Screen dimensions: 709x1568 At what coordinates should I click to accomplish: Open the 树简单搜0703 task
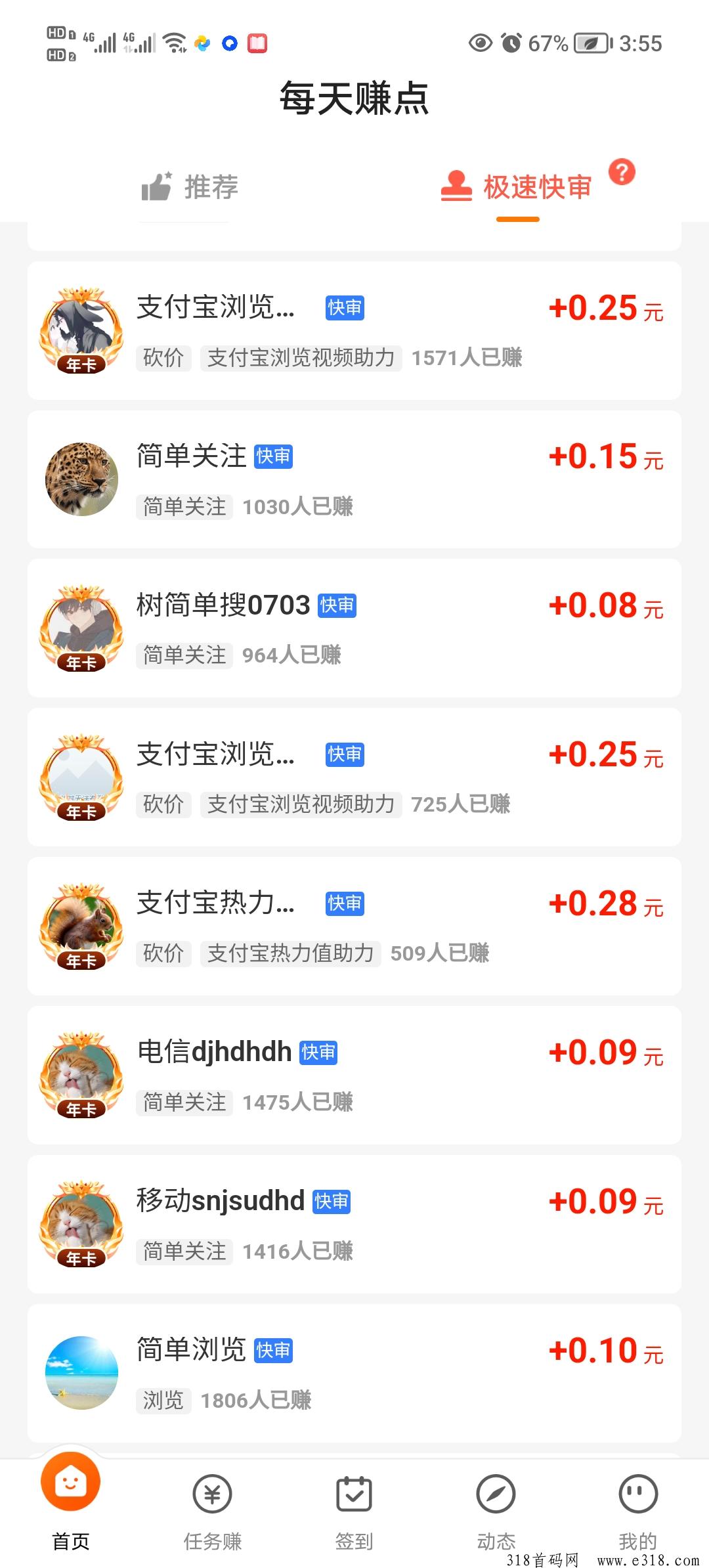354,628
